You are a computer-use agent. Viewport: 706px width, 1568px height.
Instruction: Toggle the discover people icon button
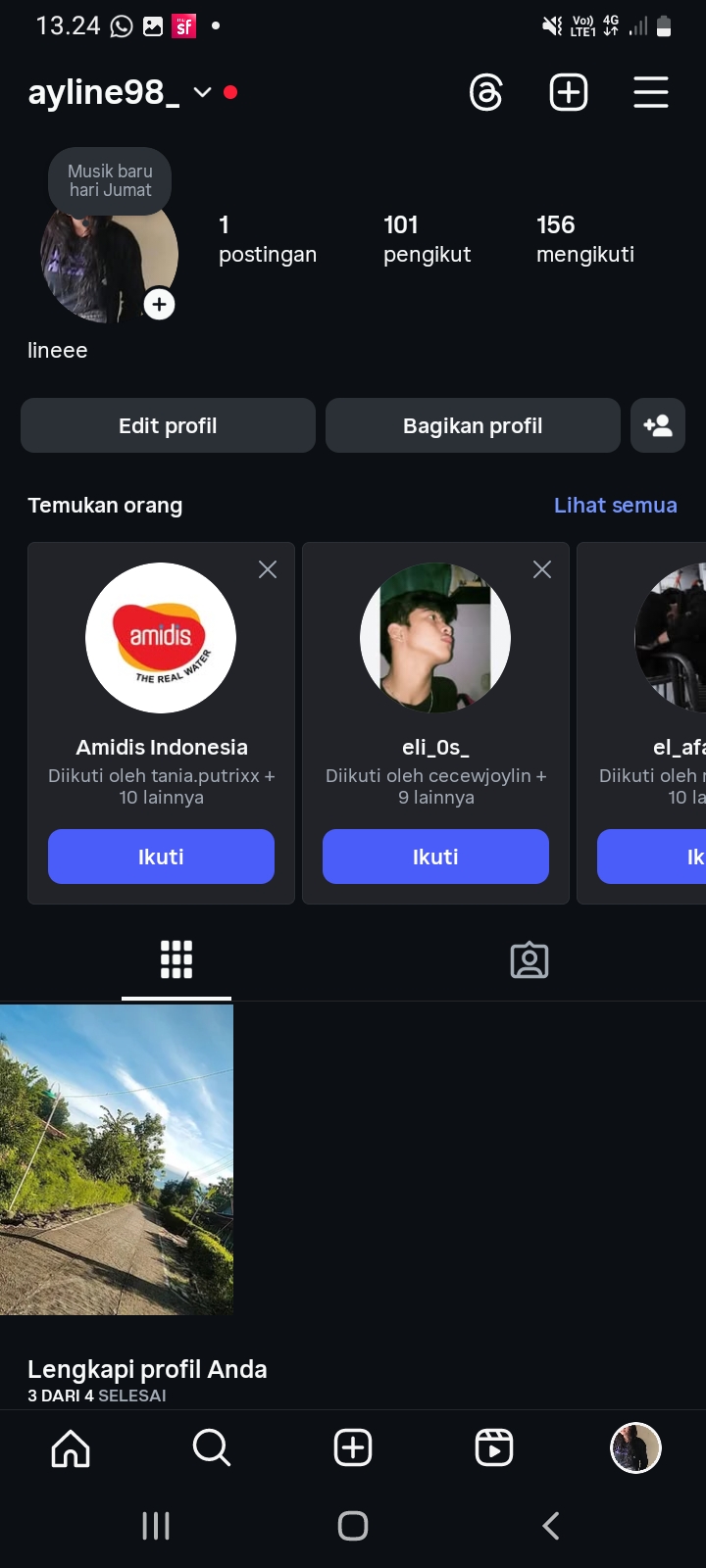pyautogui.click(x=657, y=425)
